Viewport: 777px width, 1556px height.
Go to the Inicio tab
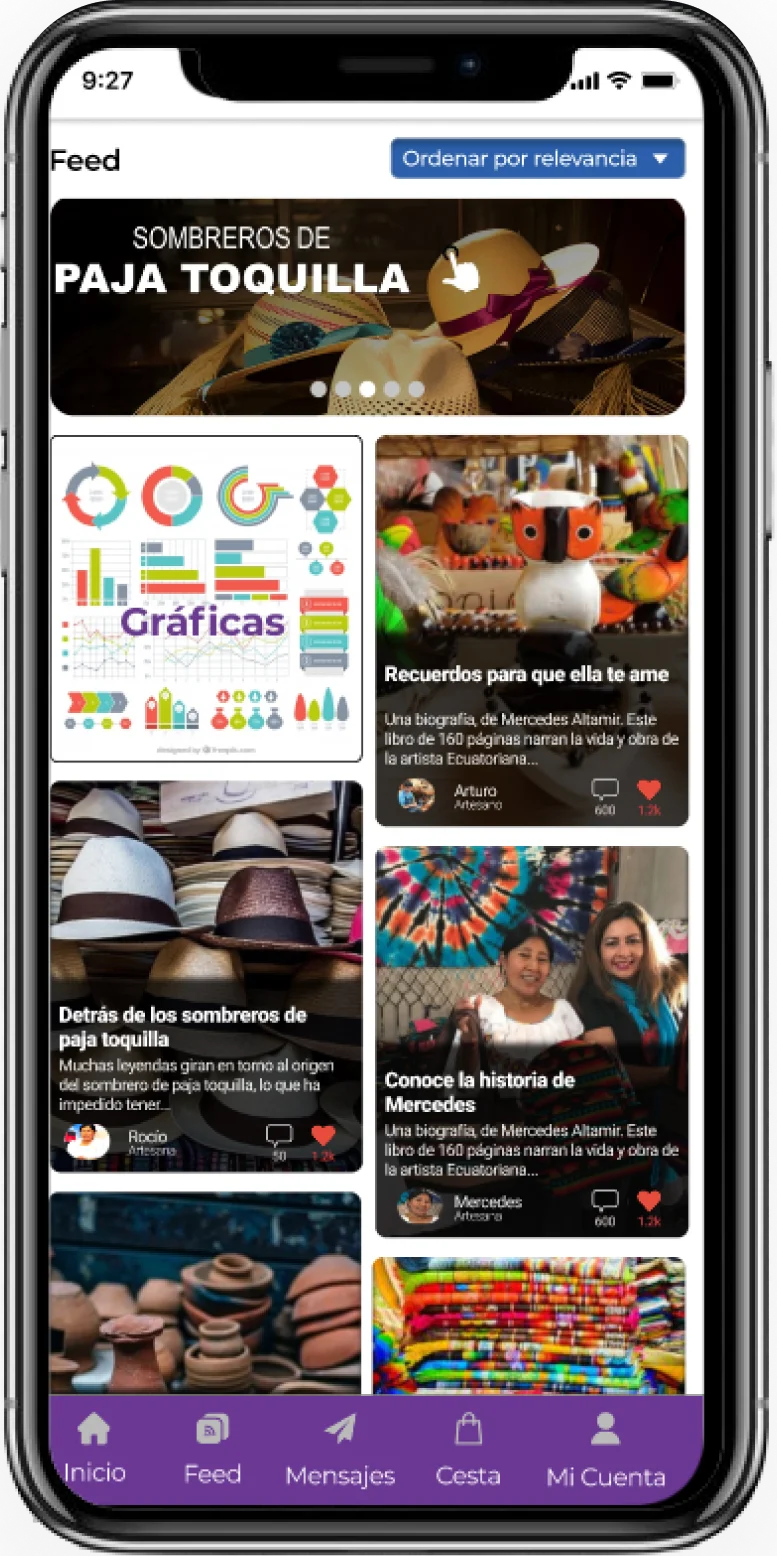[94, 1449]
